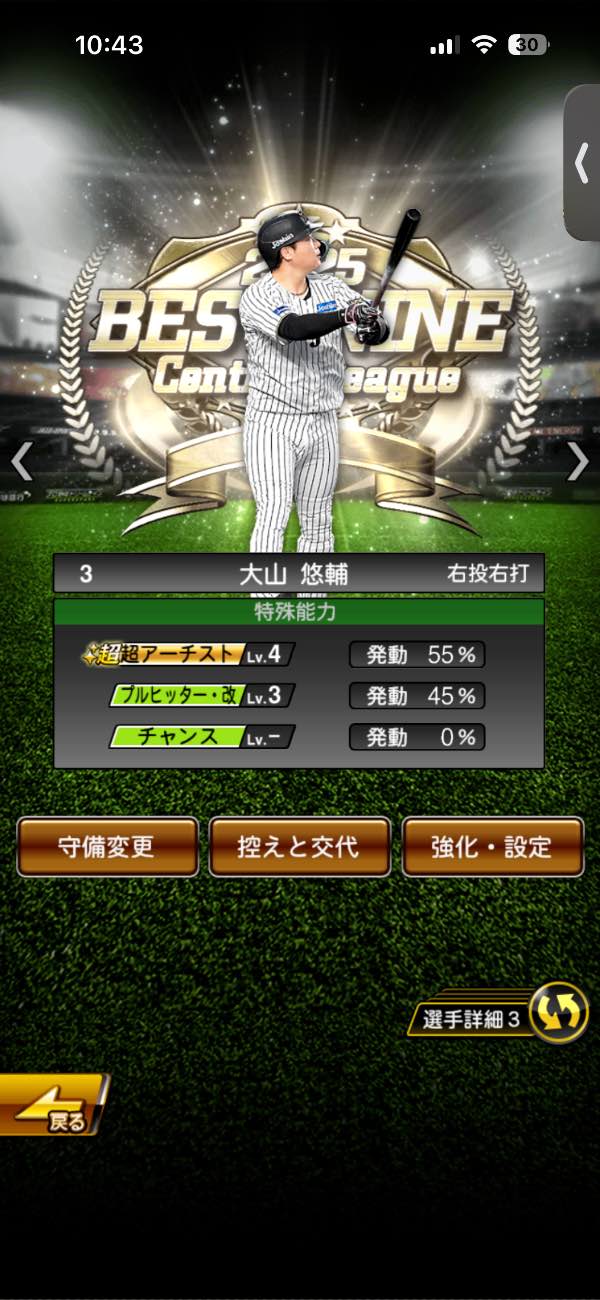This screenshot has width=600, height=1300.
Task: Show the next player with right arrow
Action: click(578, 462)
